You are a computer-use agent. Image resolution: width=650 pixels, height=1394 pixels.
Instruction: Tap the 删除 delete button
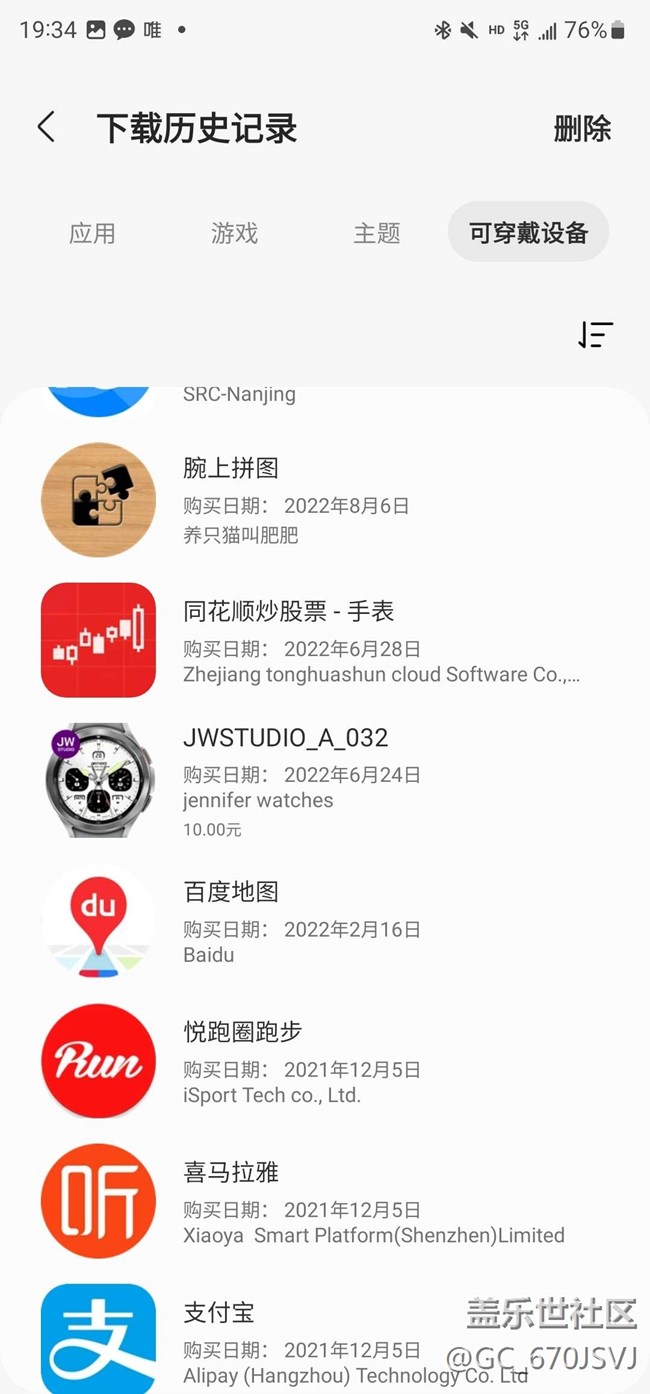[582, 128]
